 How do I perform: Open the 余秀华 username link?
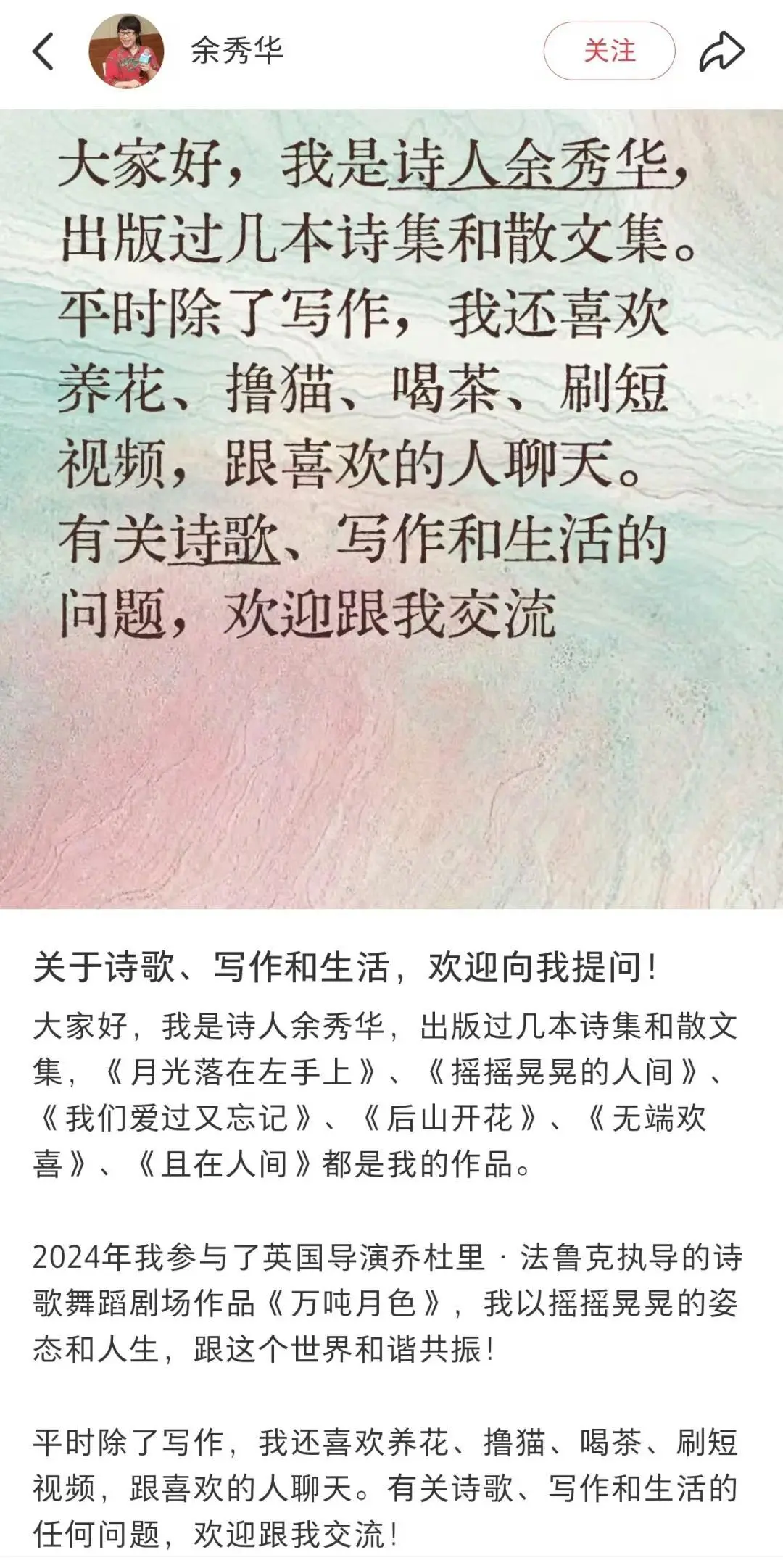coord(236,51)
